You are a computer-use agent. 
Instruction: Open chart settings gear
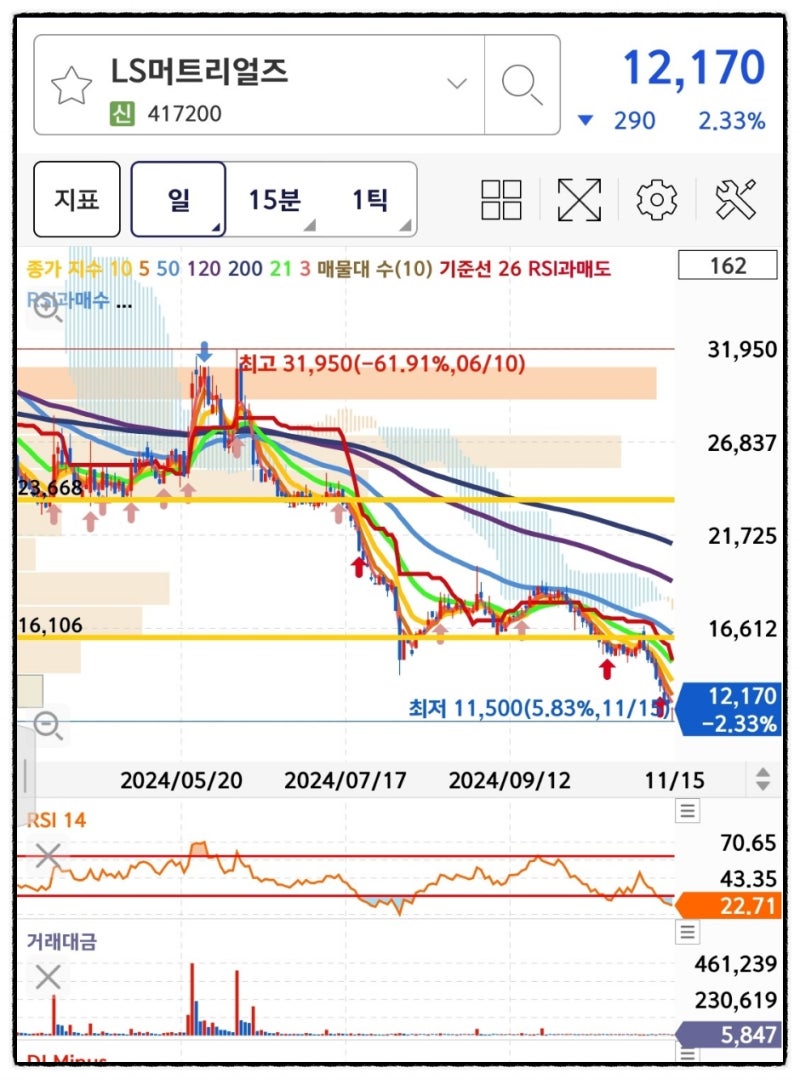656,200
